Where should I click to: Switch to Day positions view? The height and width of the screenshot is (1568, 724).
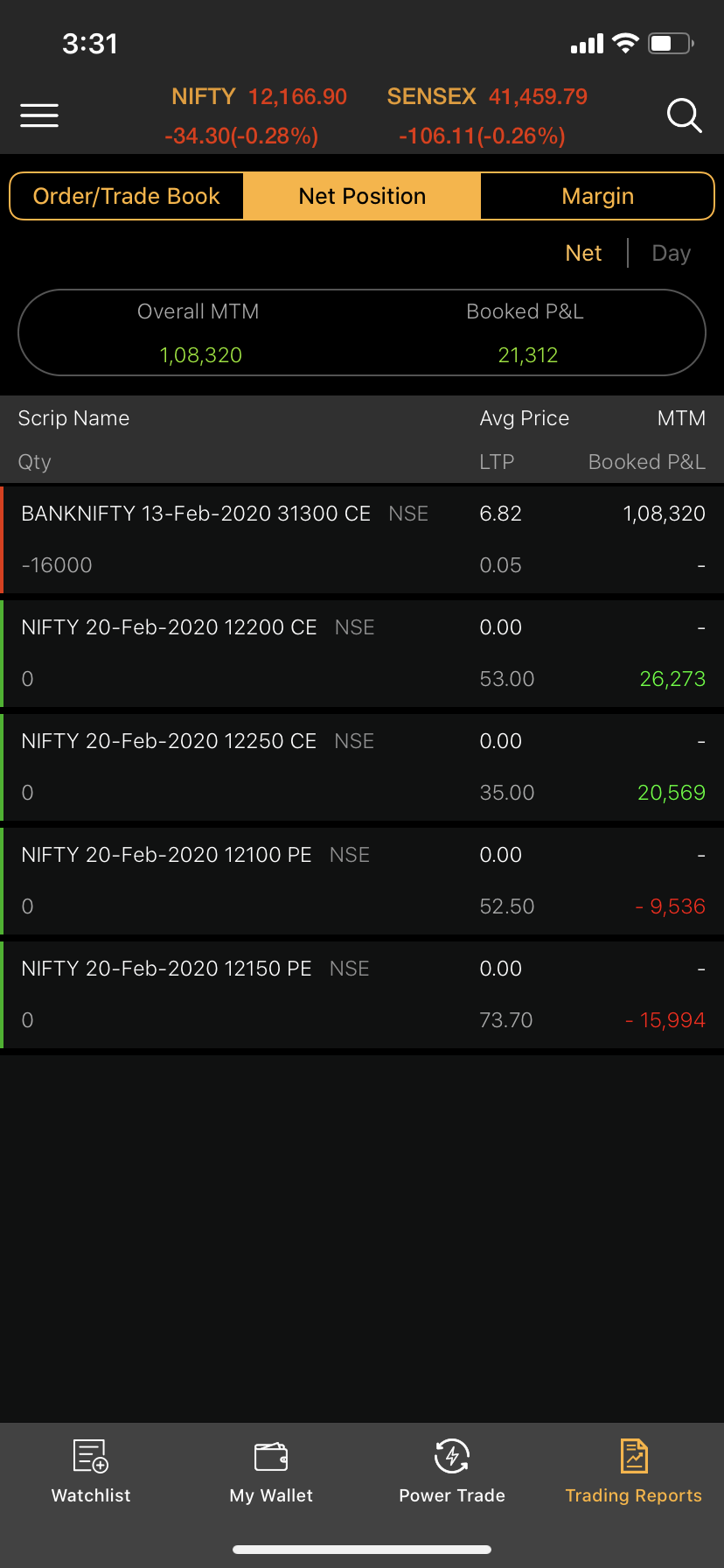672,253
